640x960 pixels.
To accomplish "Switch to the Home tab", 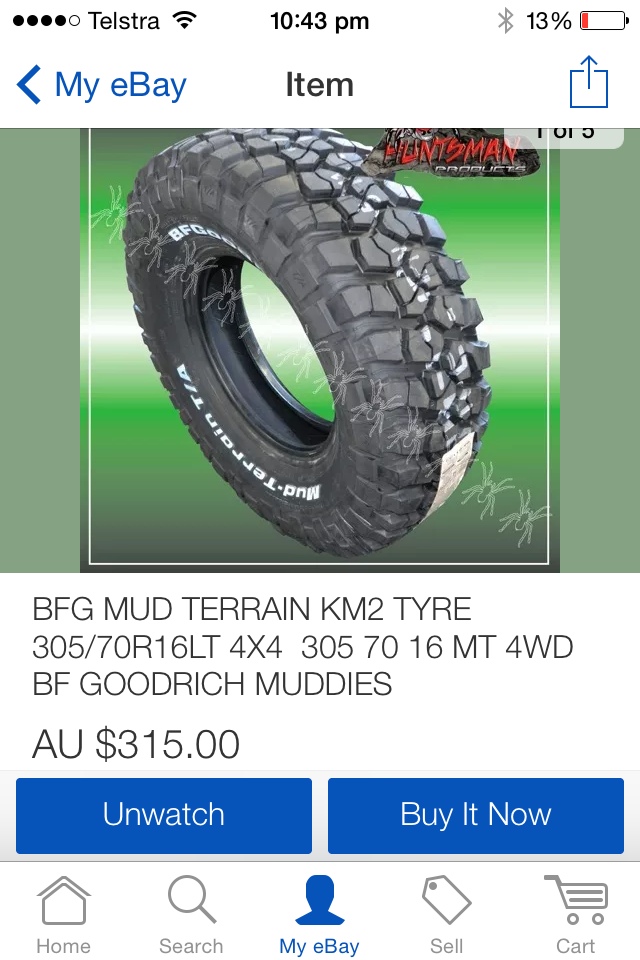I will (63, 914).
